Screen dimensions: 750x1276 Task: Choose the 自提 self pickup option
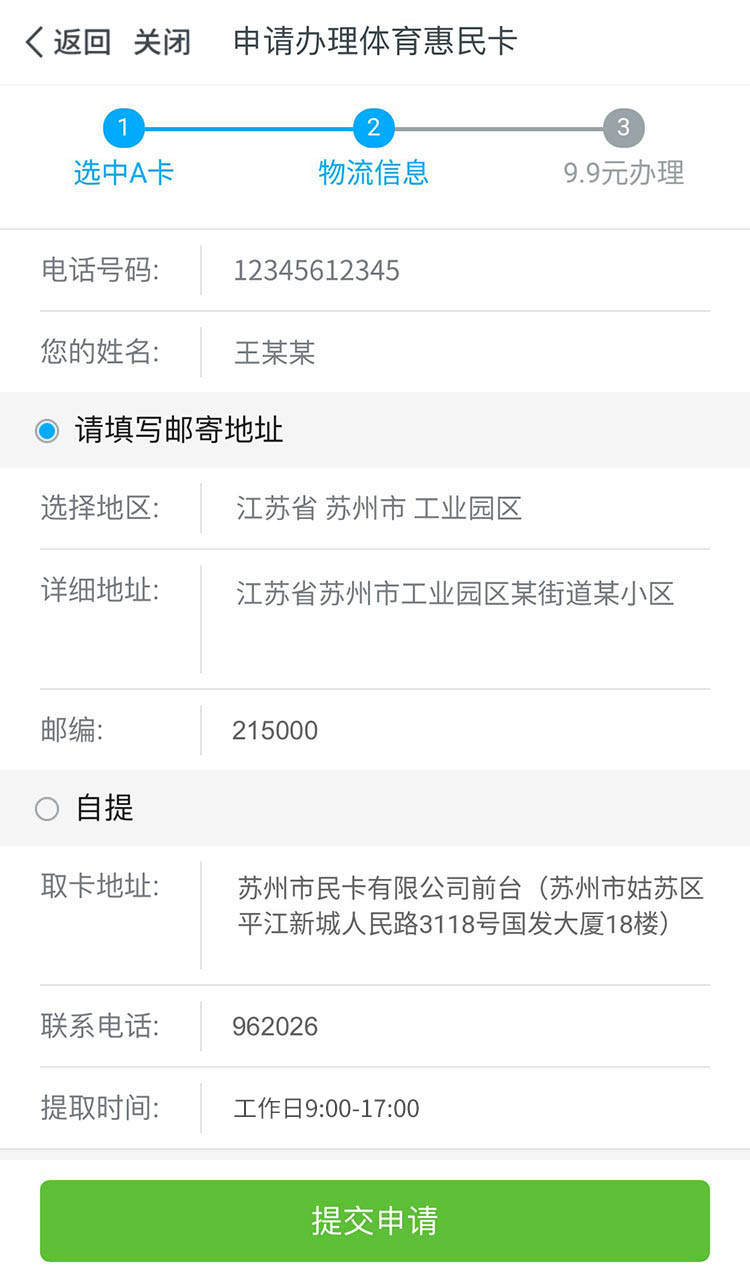coord(47,808)
